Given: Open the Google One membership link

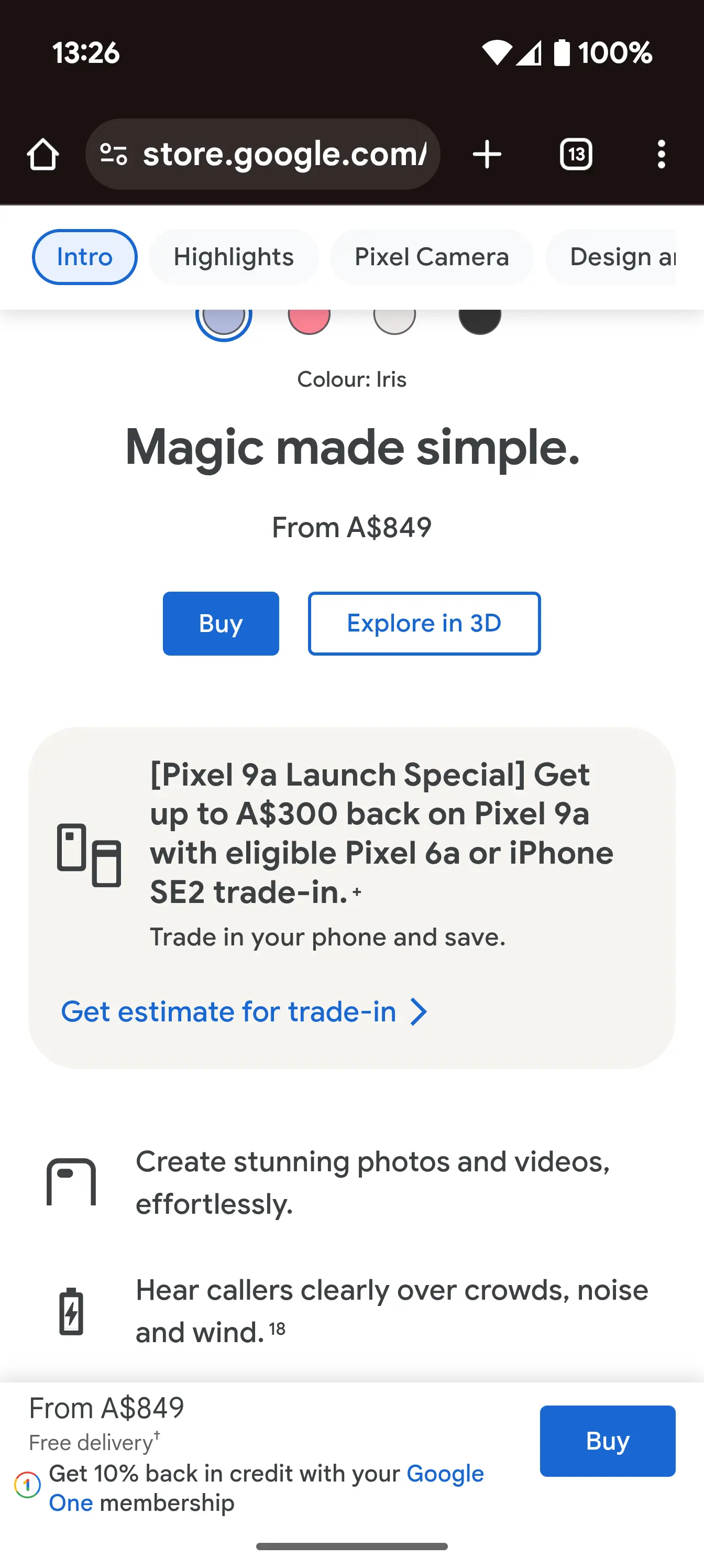Looking at the screenshot, I should click(x=266, y=1488).
